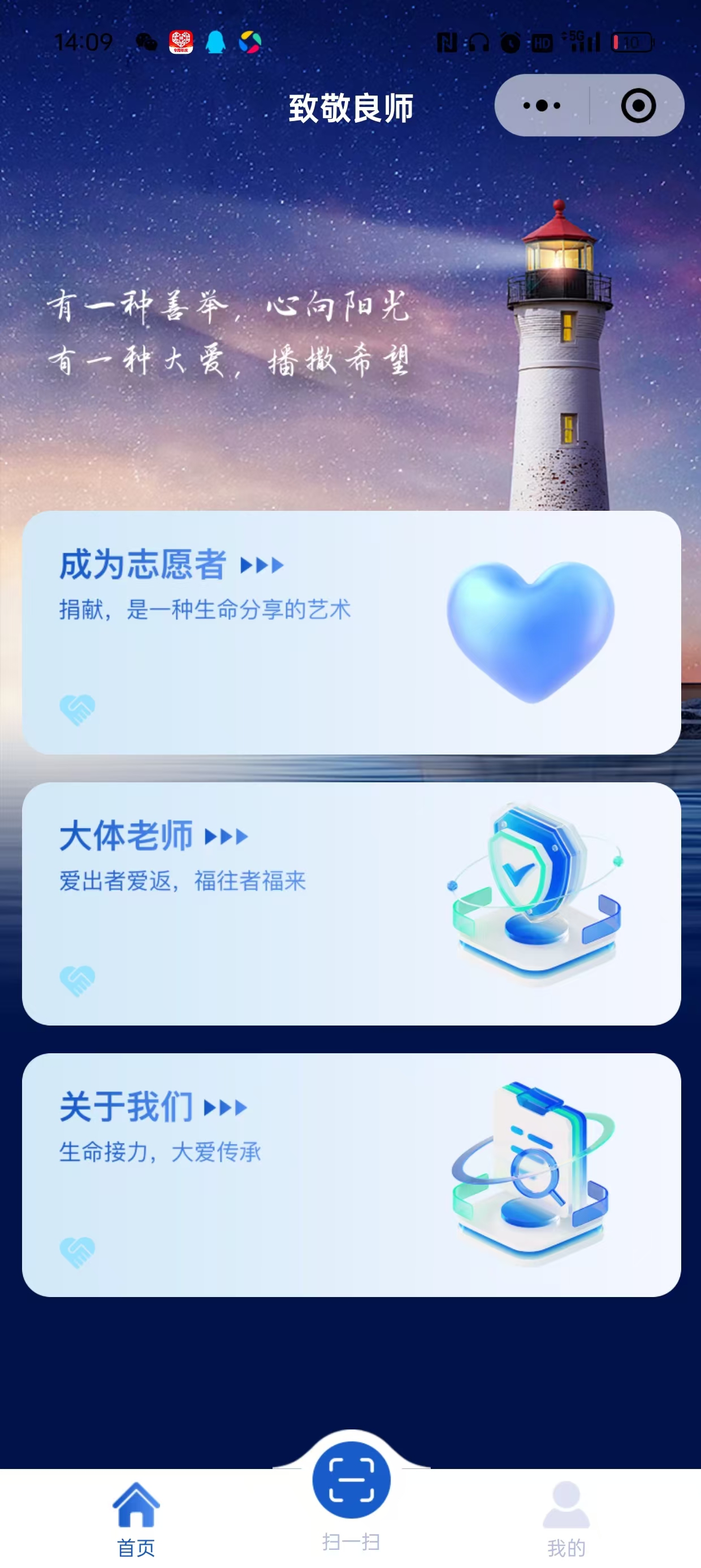Open the 成为志愿者 card
The width and height of the screenshot is (701, 1568).
click(351, 632)
